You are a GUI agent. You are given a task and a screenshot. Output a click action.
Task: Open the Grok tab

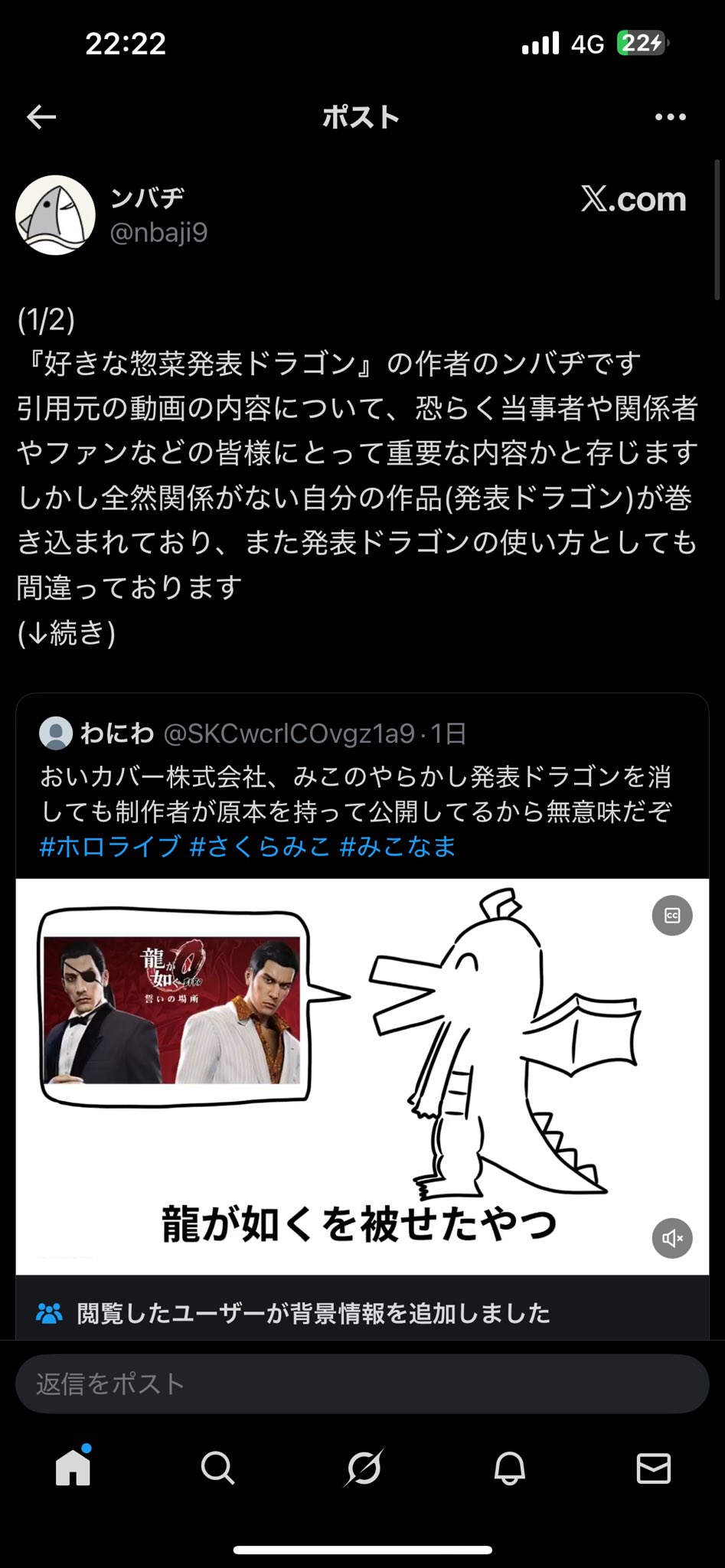pyautogui.click(x=363, y=1468)
